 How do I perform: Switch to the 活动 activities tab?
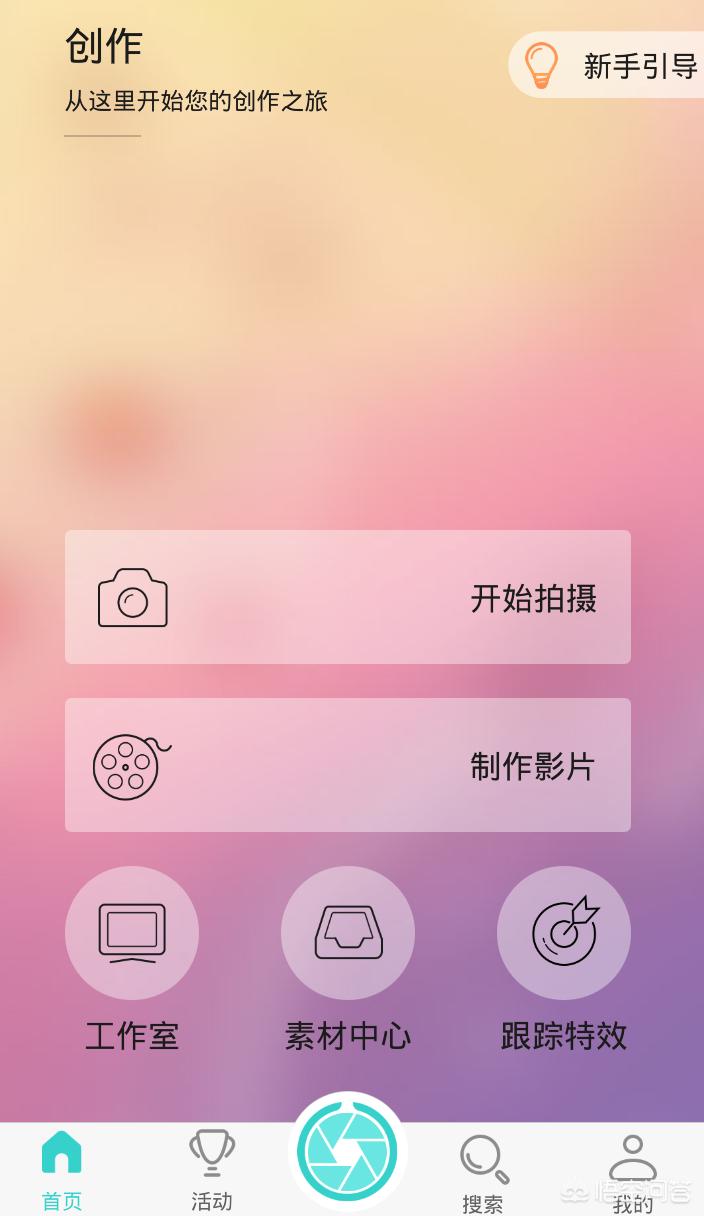[x=212, y=1170]
